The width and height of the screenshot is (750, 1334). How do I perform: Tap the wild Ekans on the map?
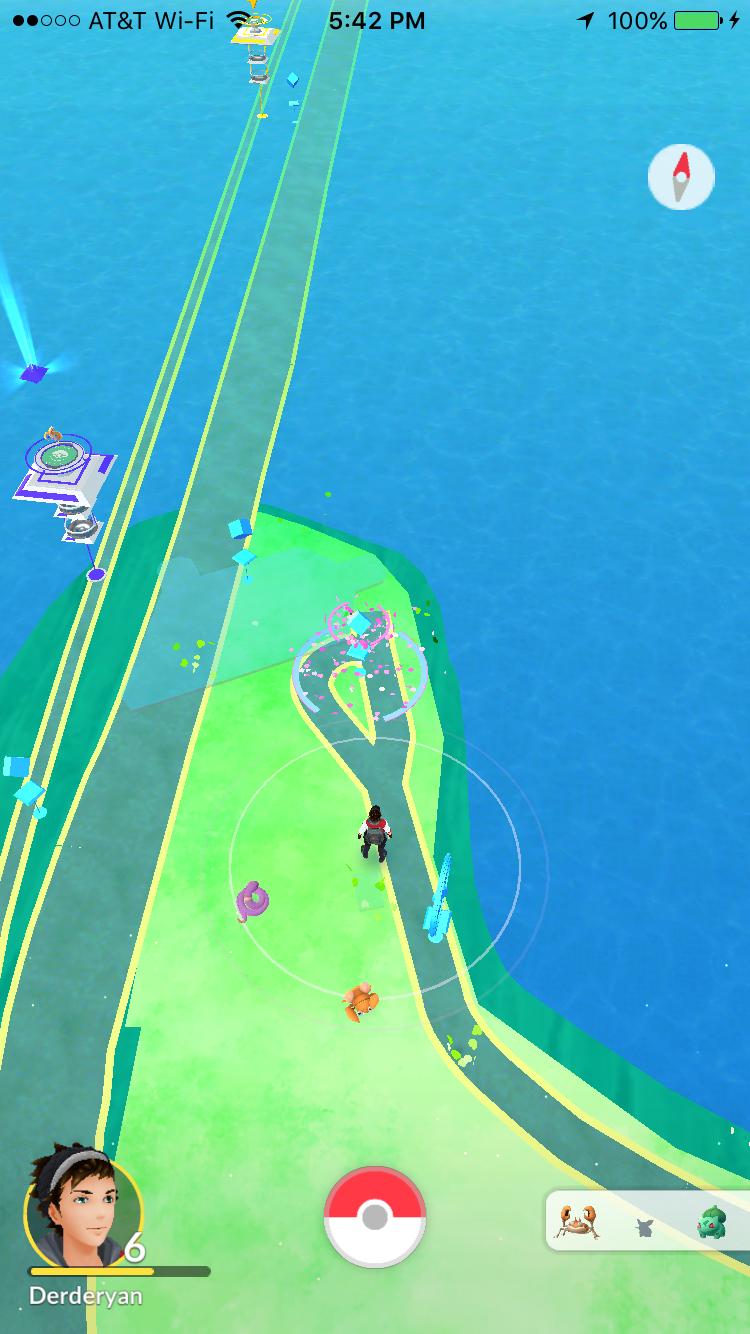pyautogui.click(x=252, y=900)
